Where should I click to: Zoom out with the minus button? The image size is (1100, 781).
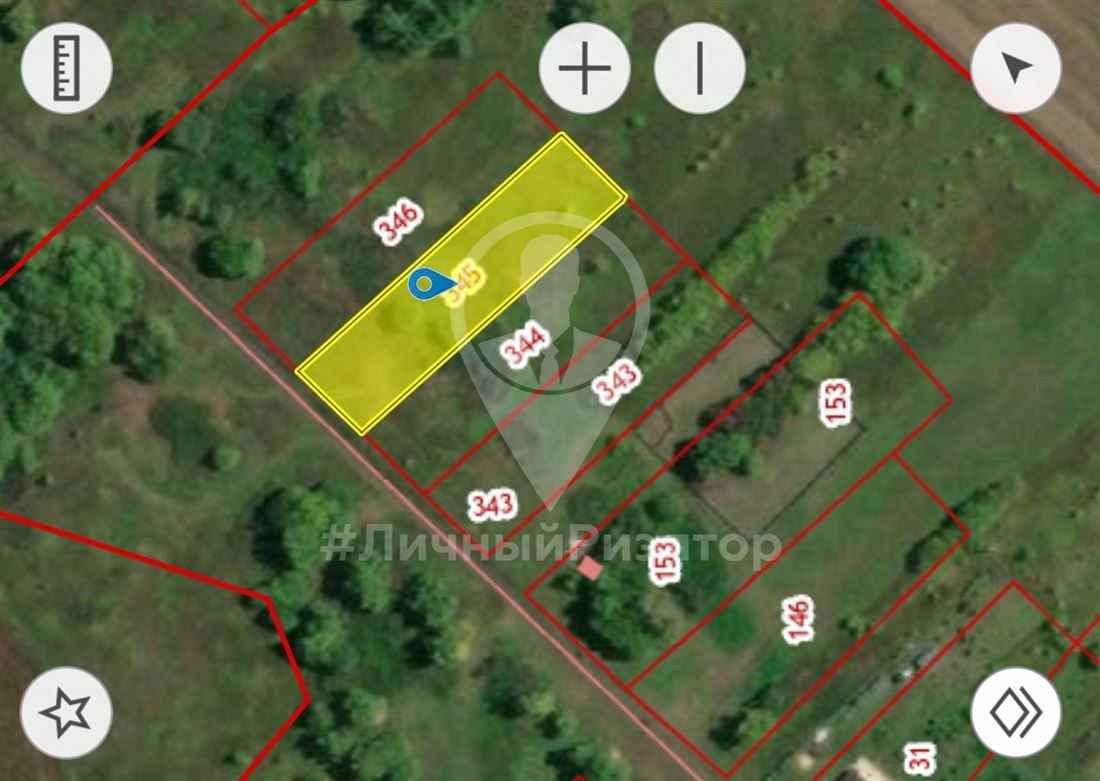(700, 68)
